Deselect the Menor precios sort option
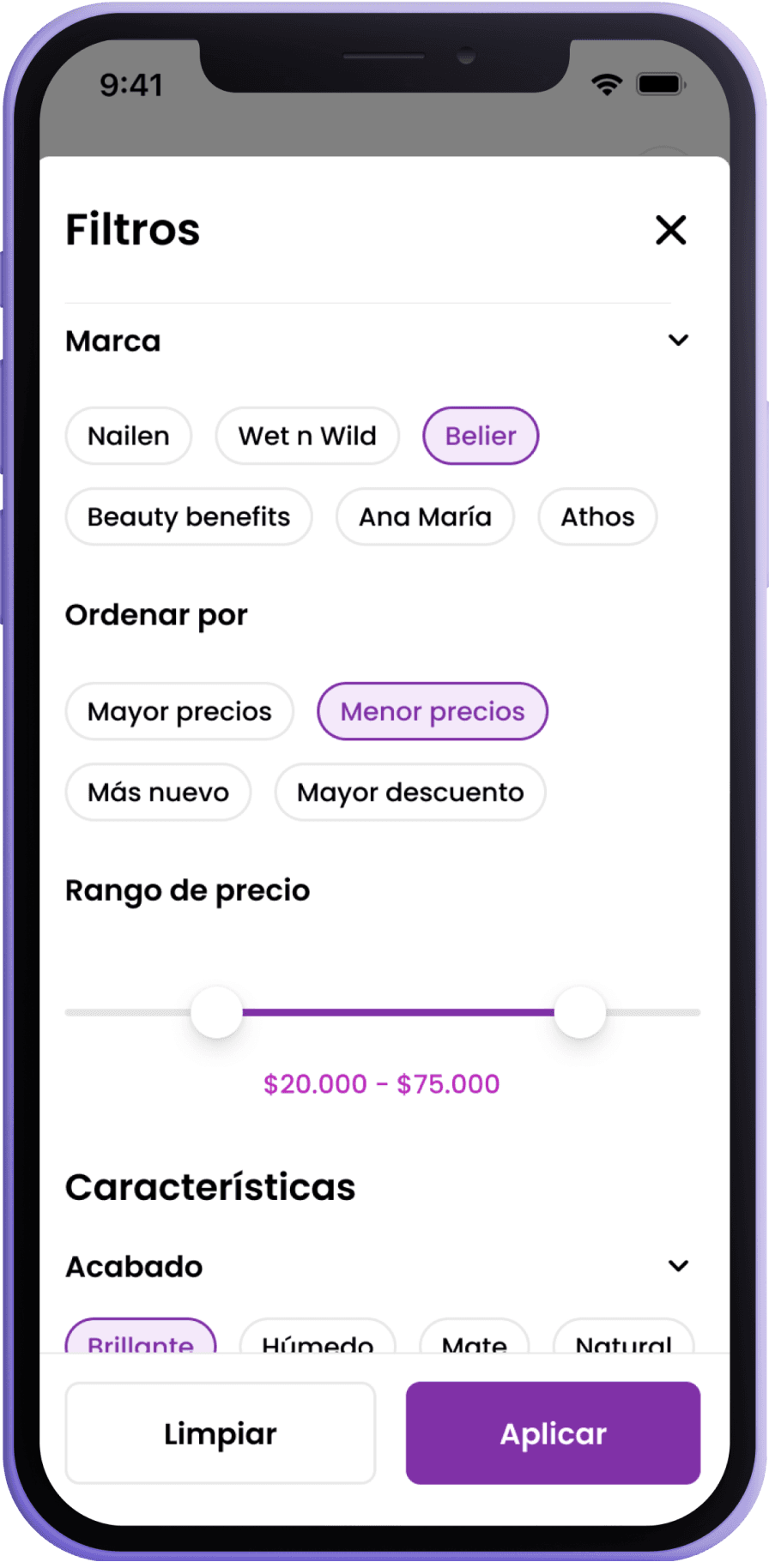This screenshot has height=1568, width=769. click(x=433, y=711)
